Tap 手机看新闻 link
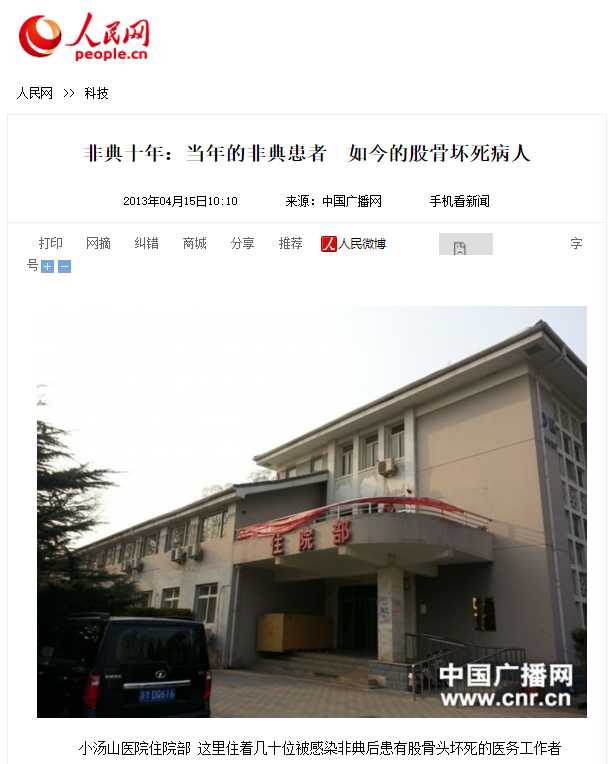This screenshot has height=764, width=613. (x=459, y=201)
